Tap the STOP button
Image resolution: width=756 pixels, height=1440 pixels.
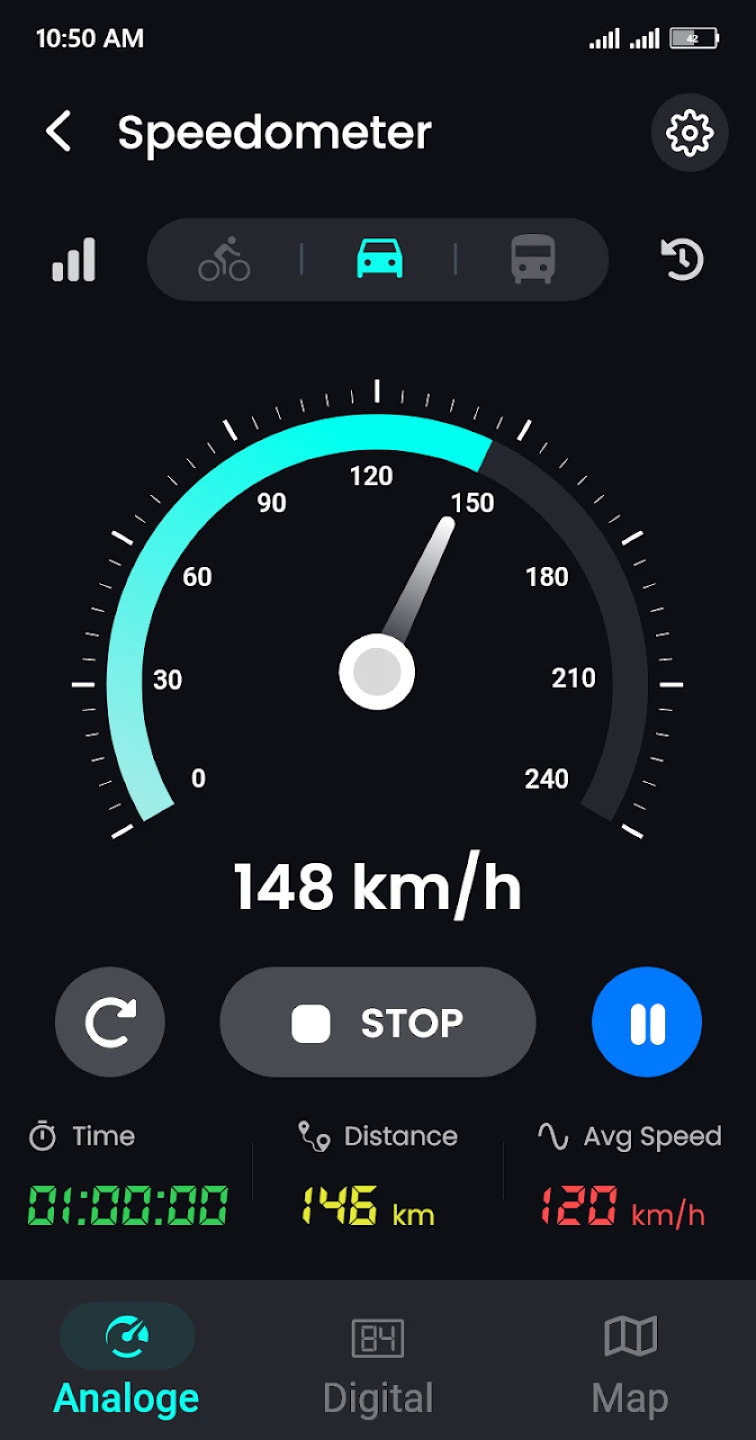[x=378, y=1022]
